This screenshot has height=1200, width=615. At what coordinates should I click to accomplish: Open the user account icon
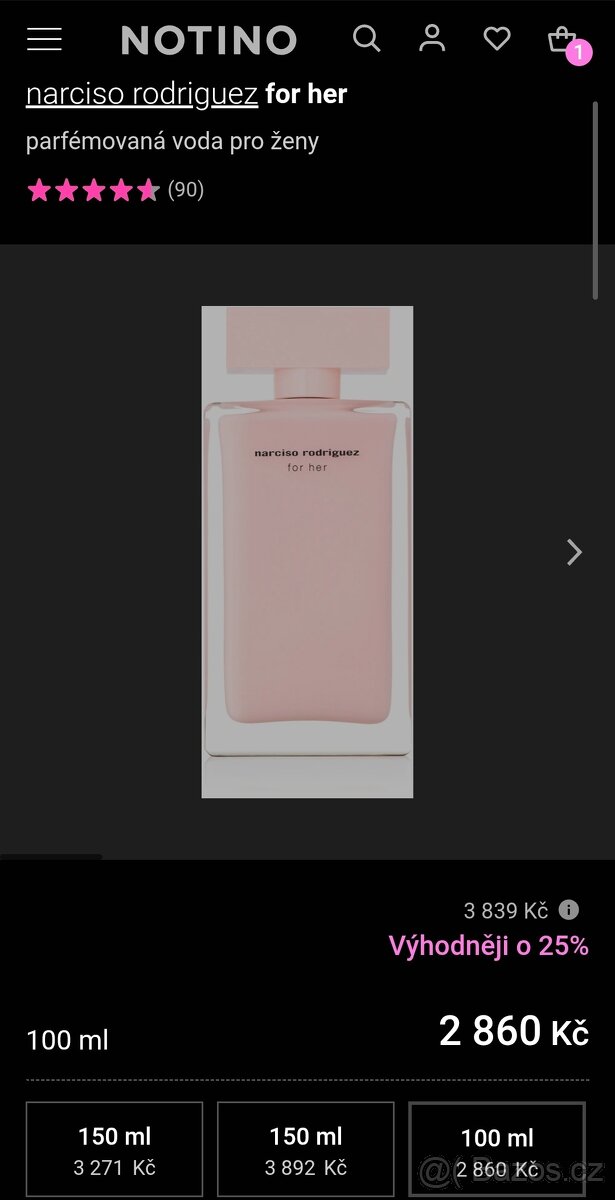click(432, 39)
